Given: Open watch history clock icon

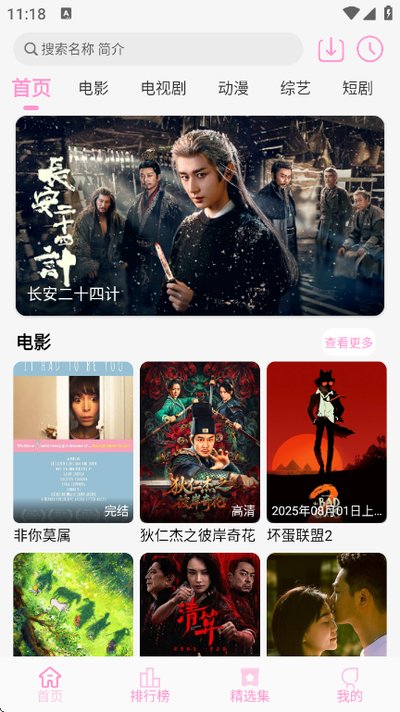Looking at the screenshot, I should [x=370, y=49].
